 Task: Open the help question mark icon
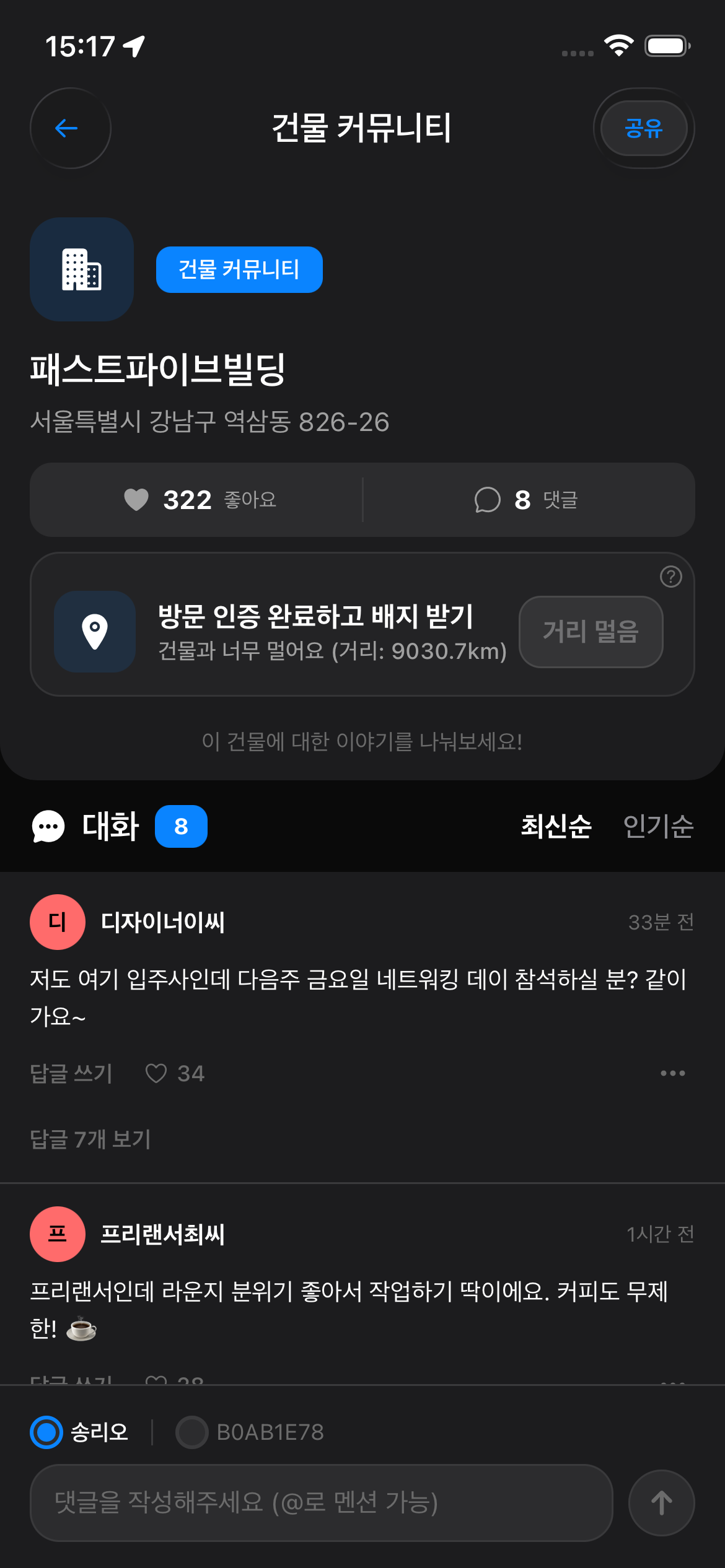pyautogui.click(x=670, y=577)
